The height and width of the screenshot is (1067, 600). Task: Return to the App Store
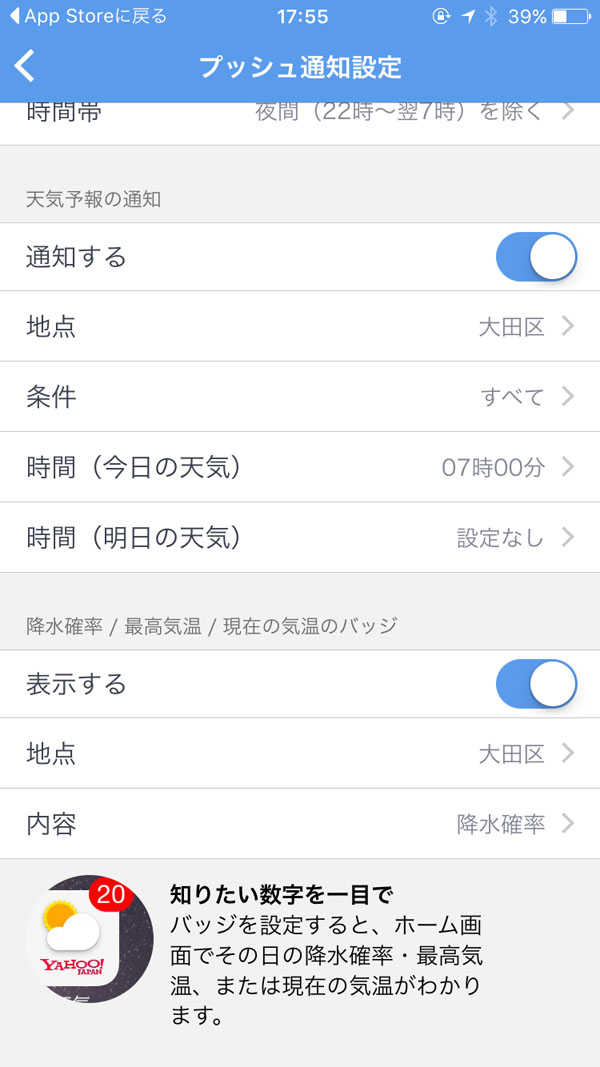click(88, 17)
